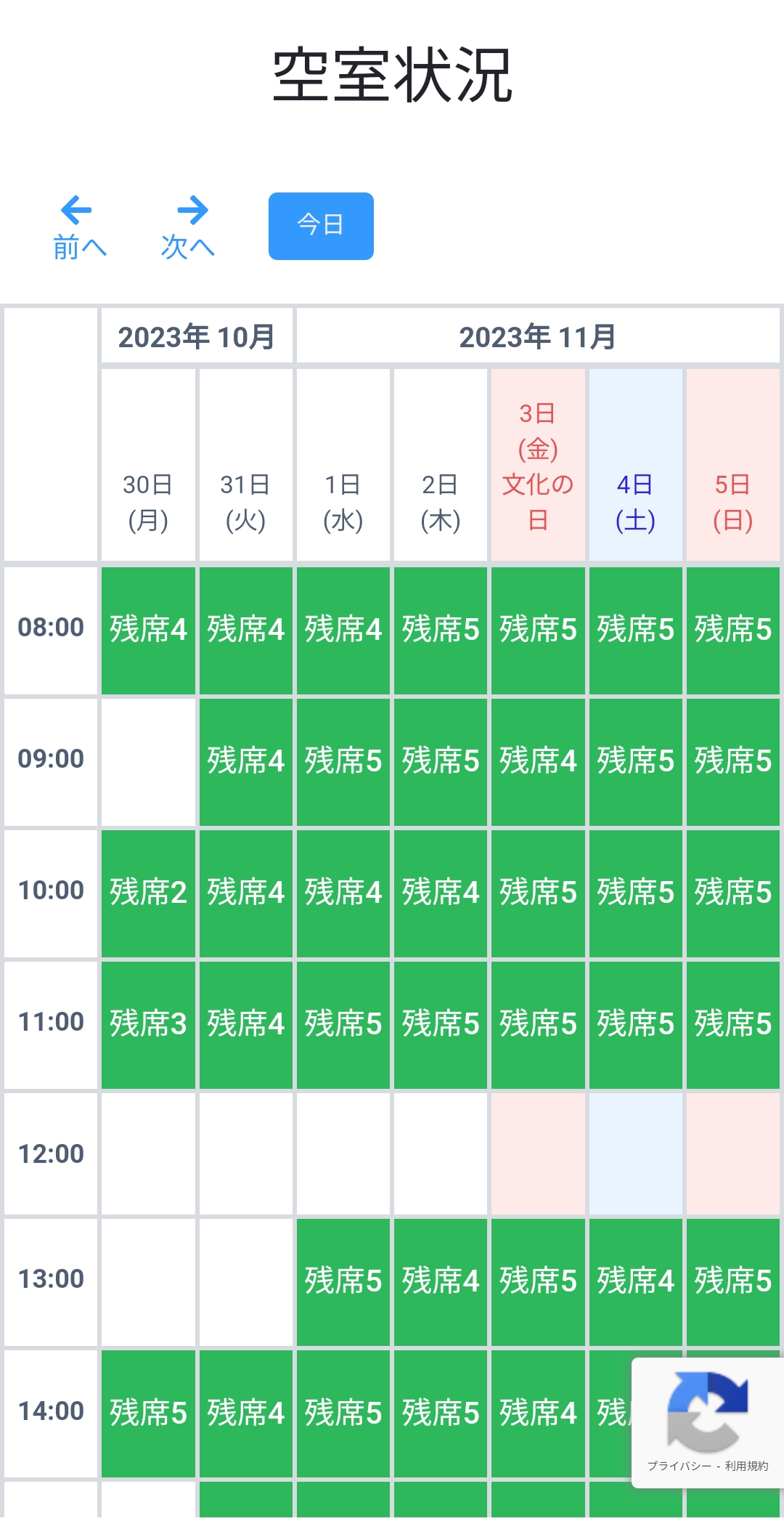Choose 14:00 on 30日 (月)

(x=148, y=1413)
